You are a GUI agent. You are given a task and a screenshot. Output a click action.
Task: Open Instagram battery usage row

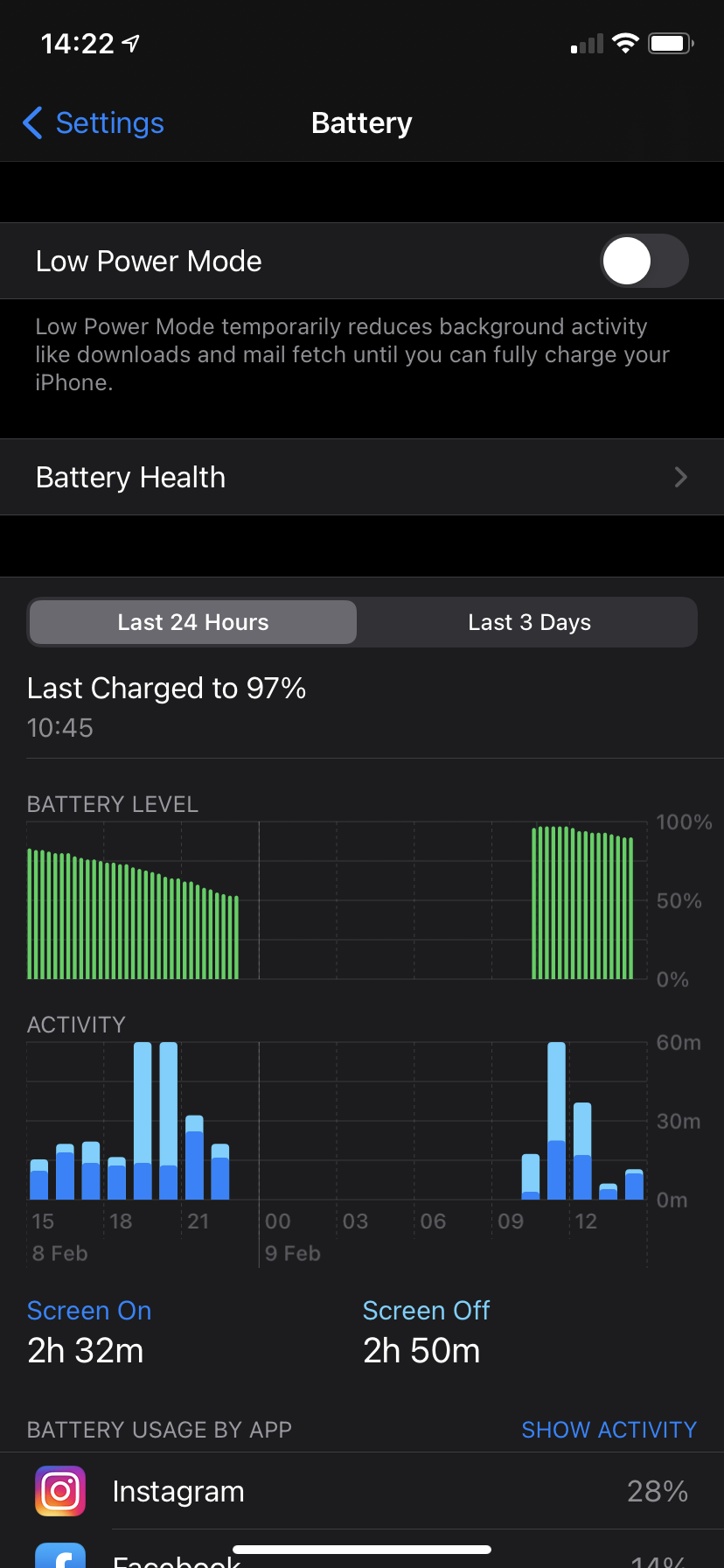(x=362, y=1491)
